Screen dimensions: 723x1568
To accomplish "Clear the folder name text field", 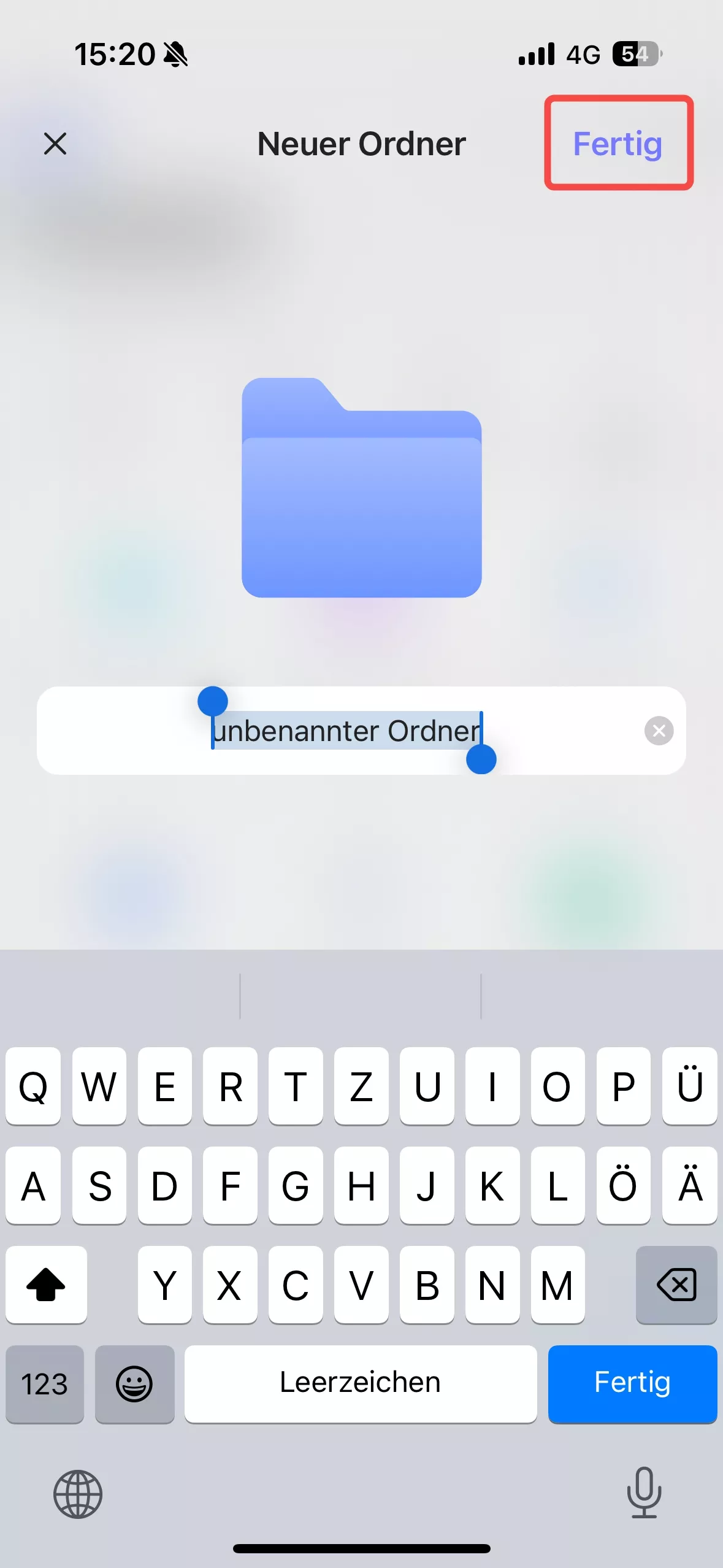I will [x=659, y=731].
